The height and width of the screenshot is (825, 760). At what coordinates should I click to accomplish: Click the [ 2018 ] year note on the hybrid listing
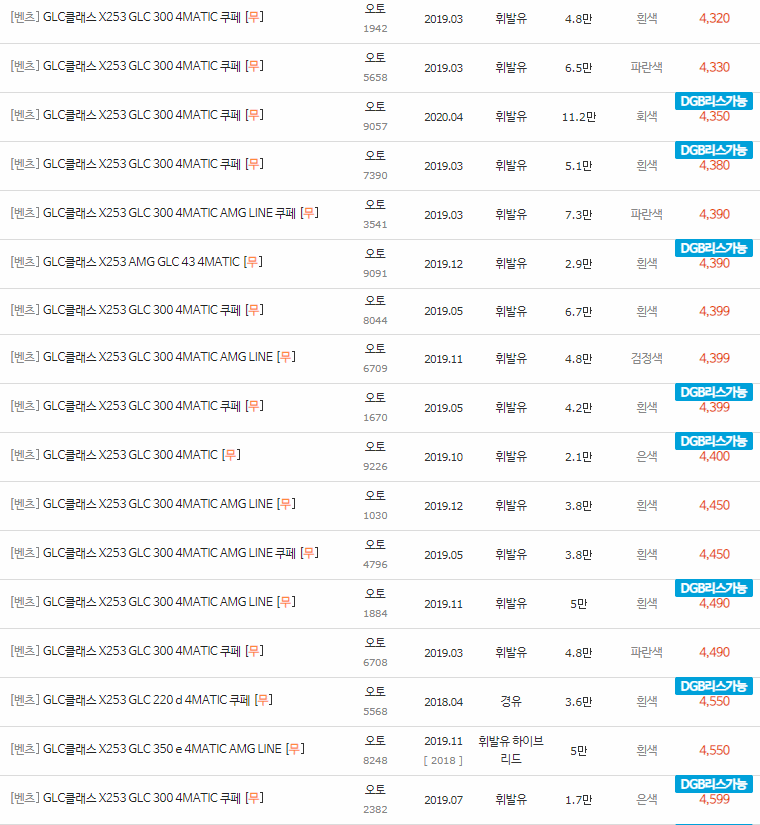(x=443, y=760)
